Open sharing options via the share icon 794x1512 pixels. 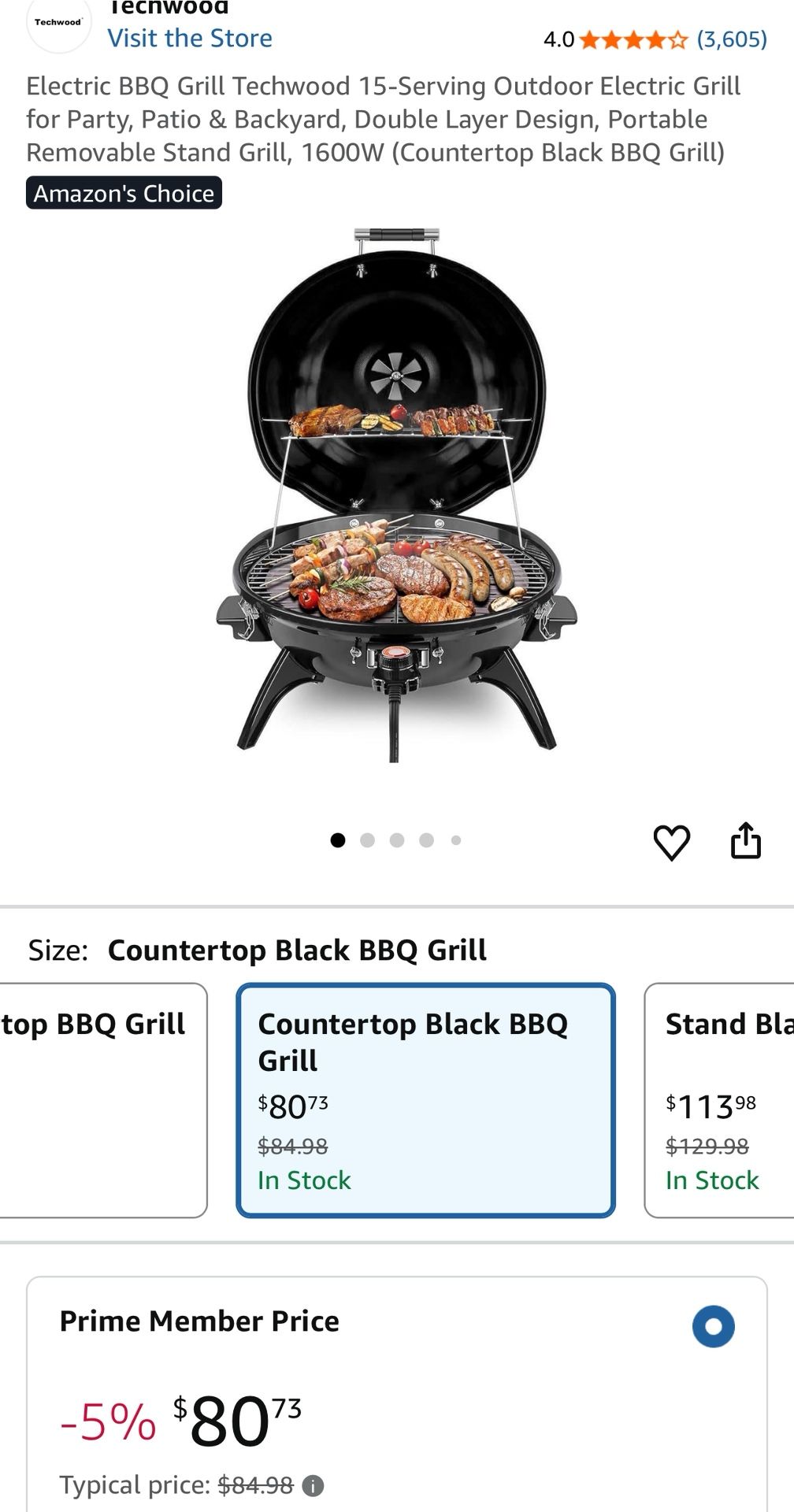744,842
